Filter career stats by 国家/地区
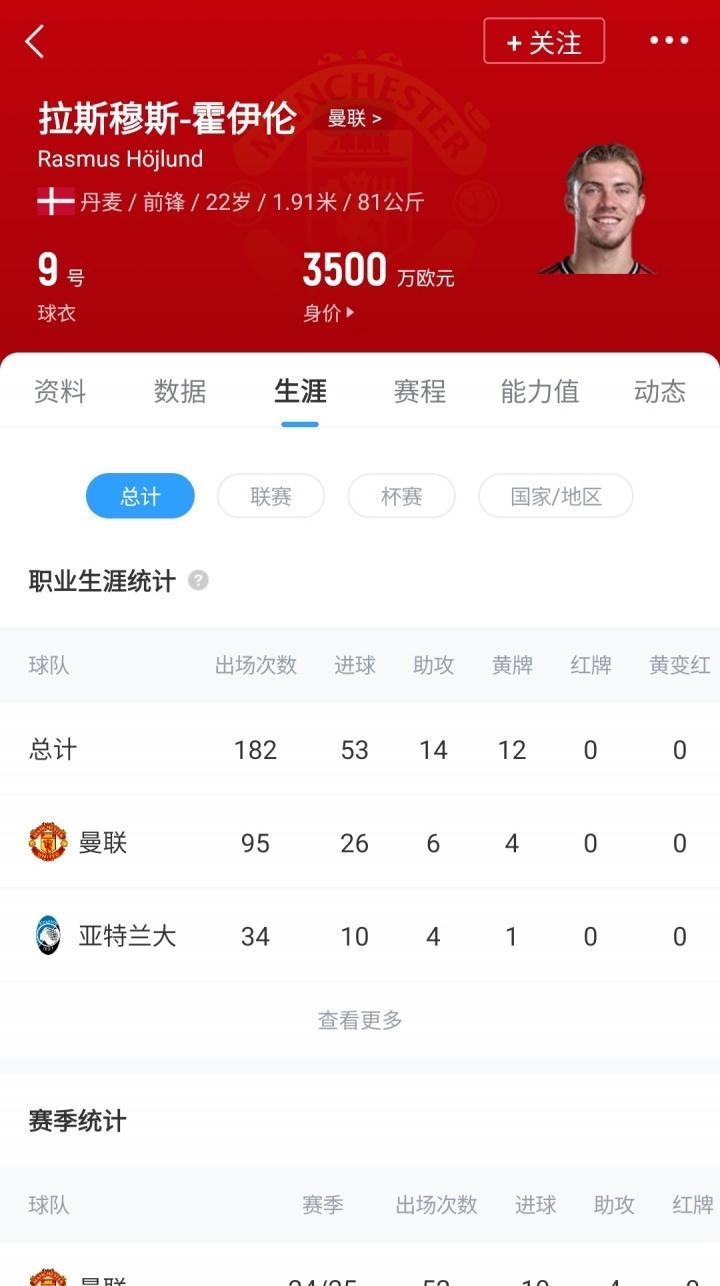 click(x=556, y=496)
